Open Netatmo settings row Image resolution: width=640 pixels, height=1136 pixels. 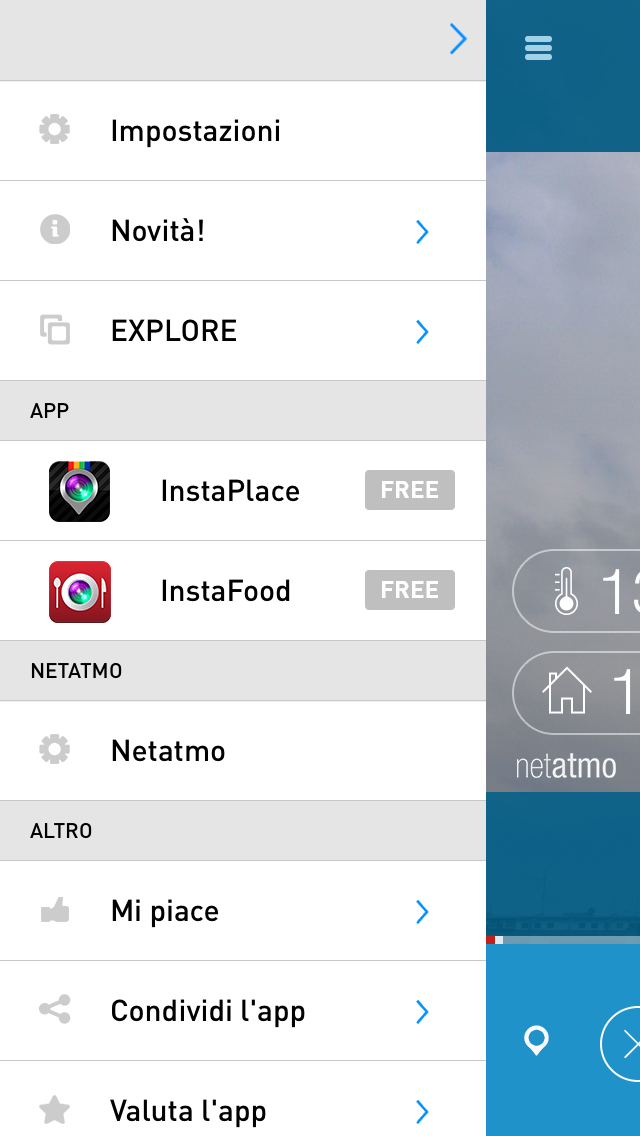coord(168,751)
